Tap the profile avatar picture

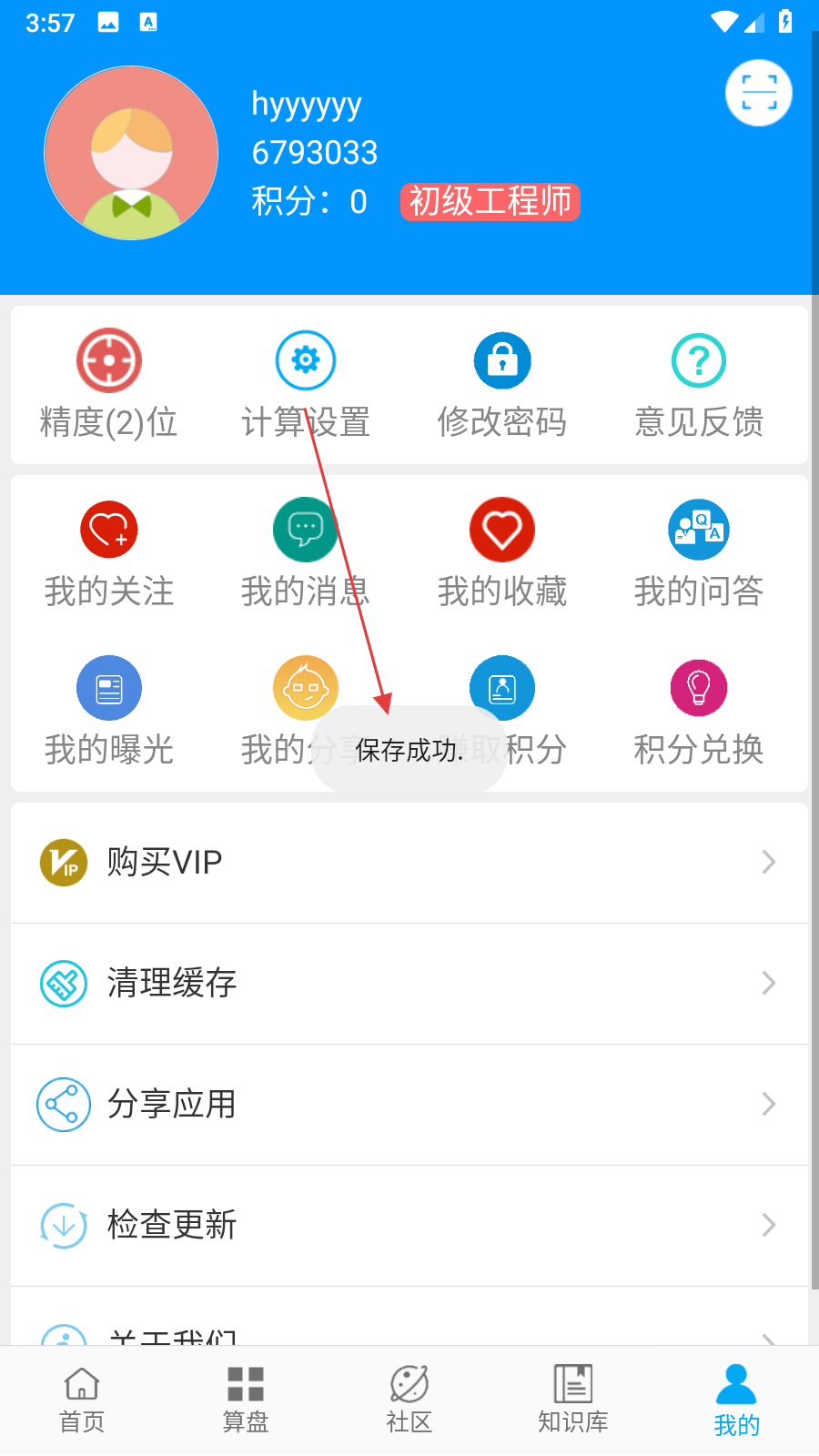coord(131,153)
